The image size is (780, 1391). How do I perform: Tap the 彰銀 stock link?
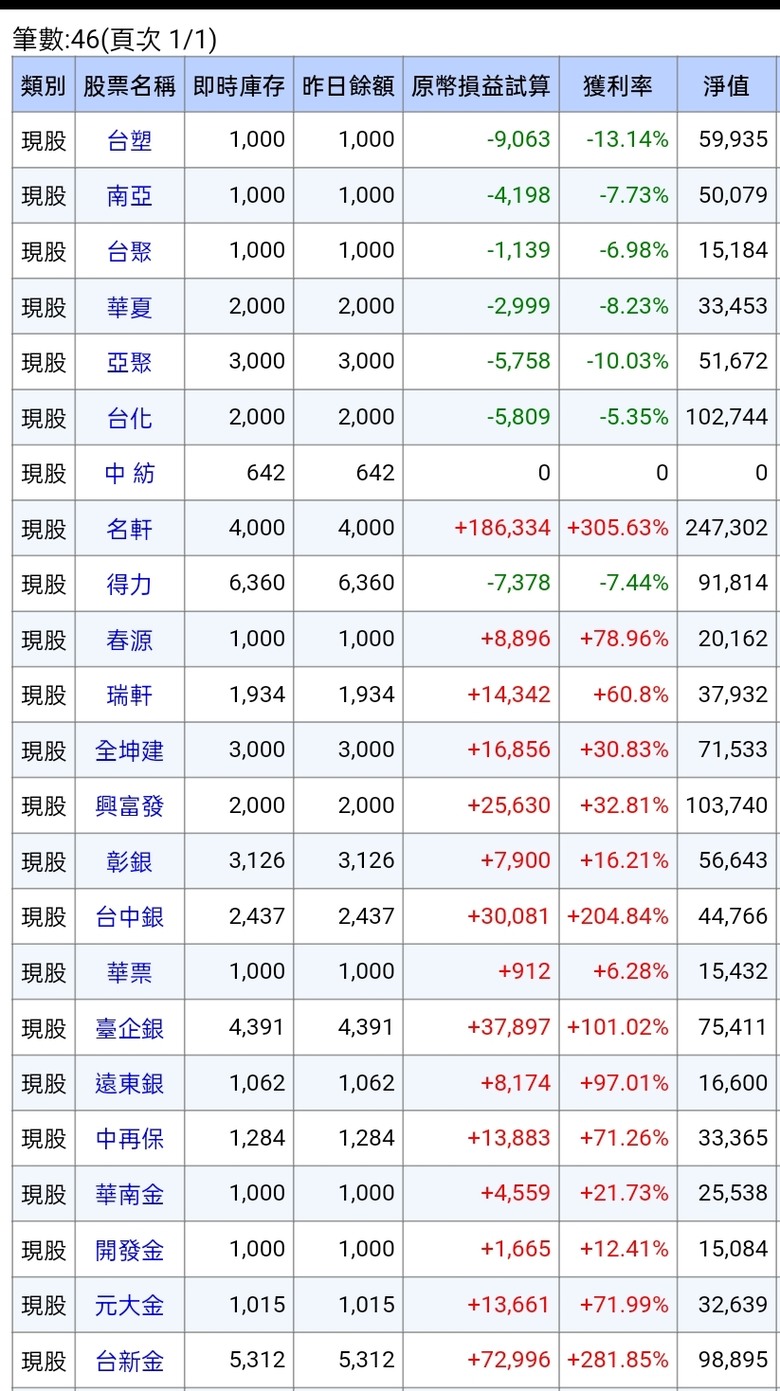click(x=130, y=862)
